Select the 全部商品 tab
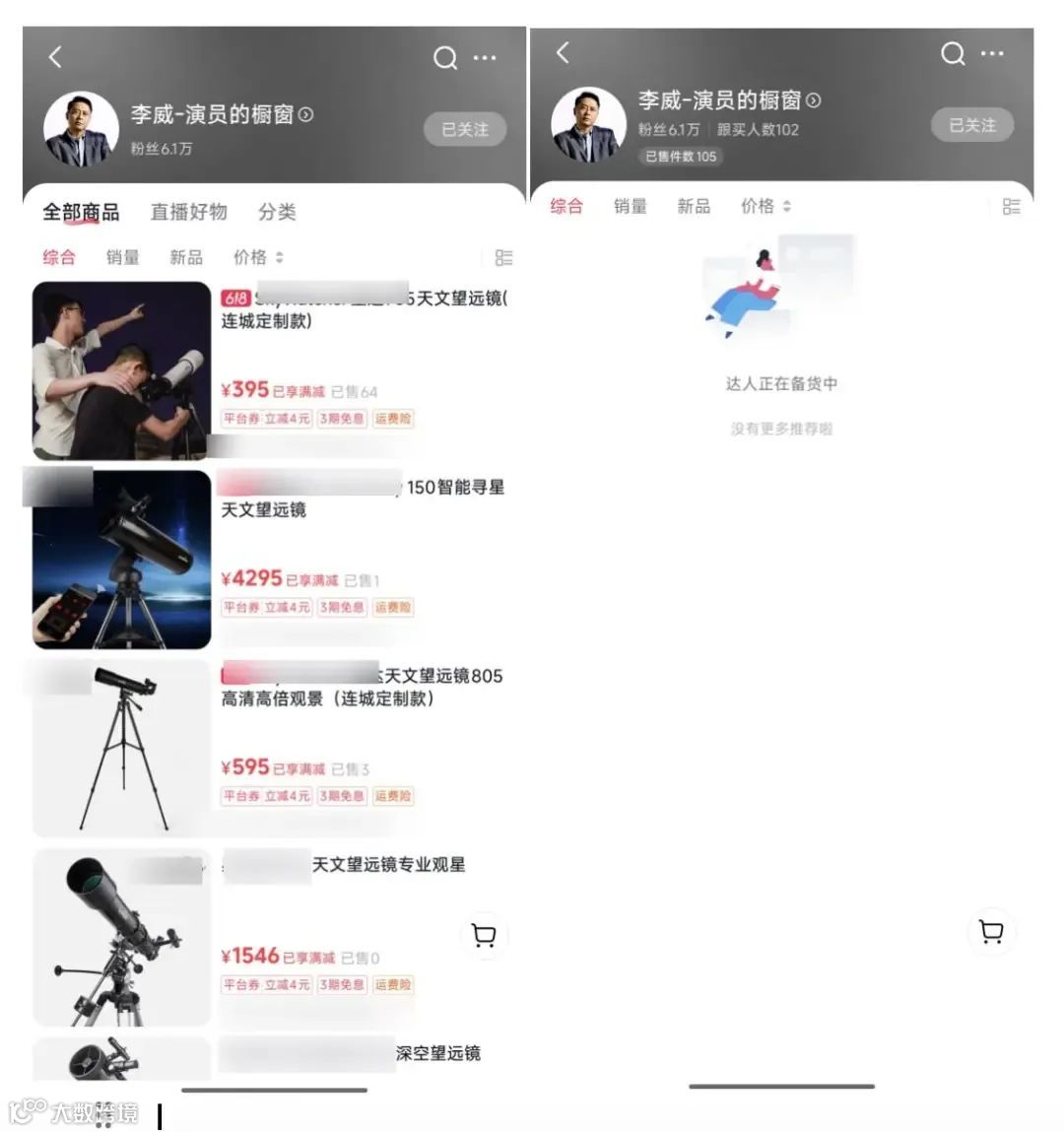Viewport: 1064px width, 1132px height. point(80,211)
